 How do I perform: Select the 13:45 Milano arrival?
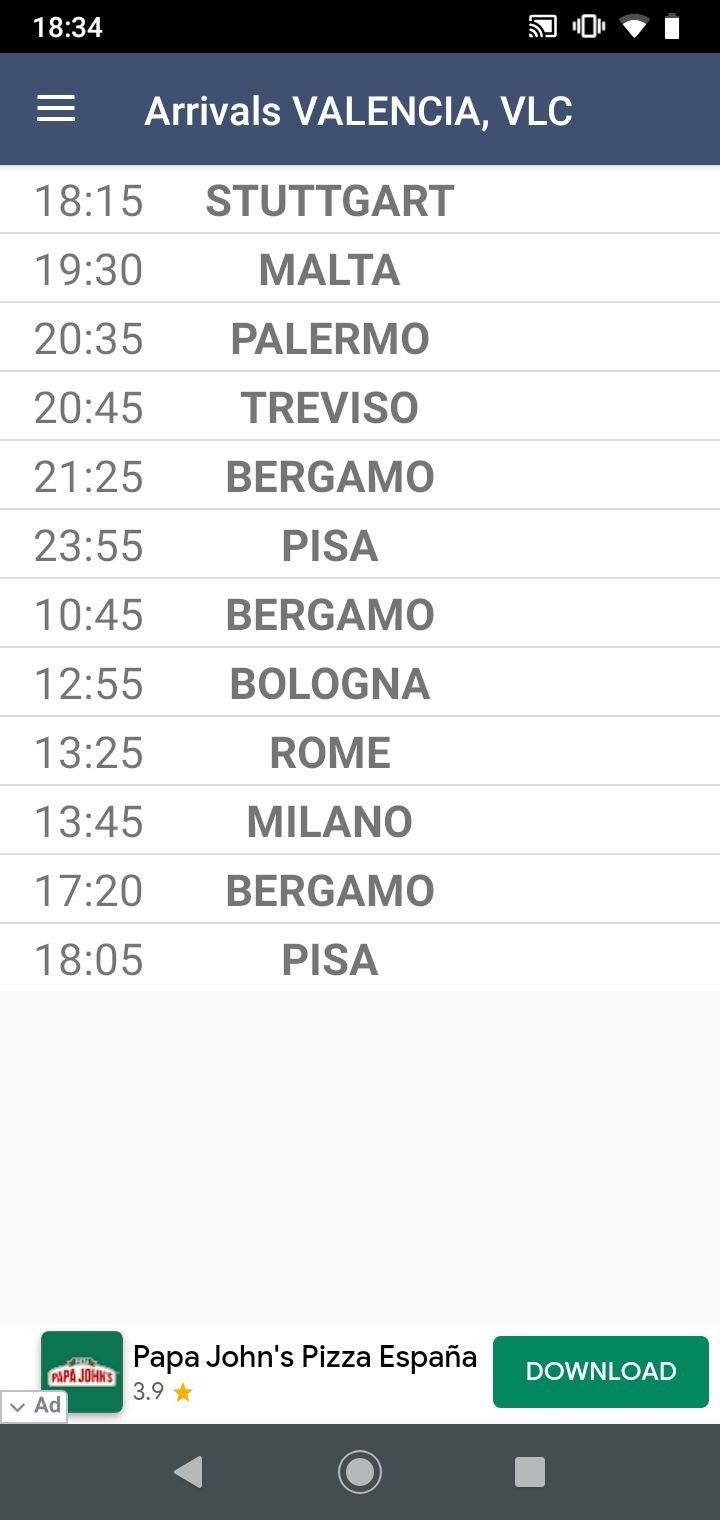click(360, 821)
